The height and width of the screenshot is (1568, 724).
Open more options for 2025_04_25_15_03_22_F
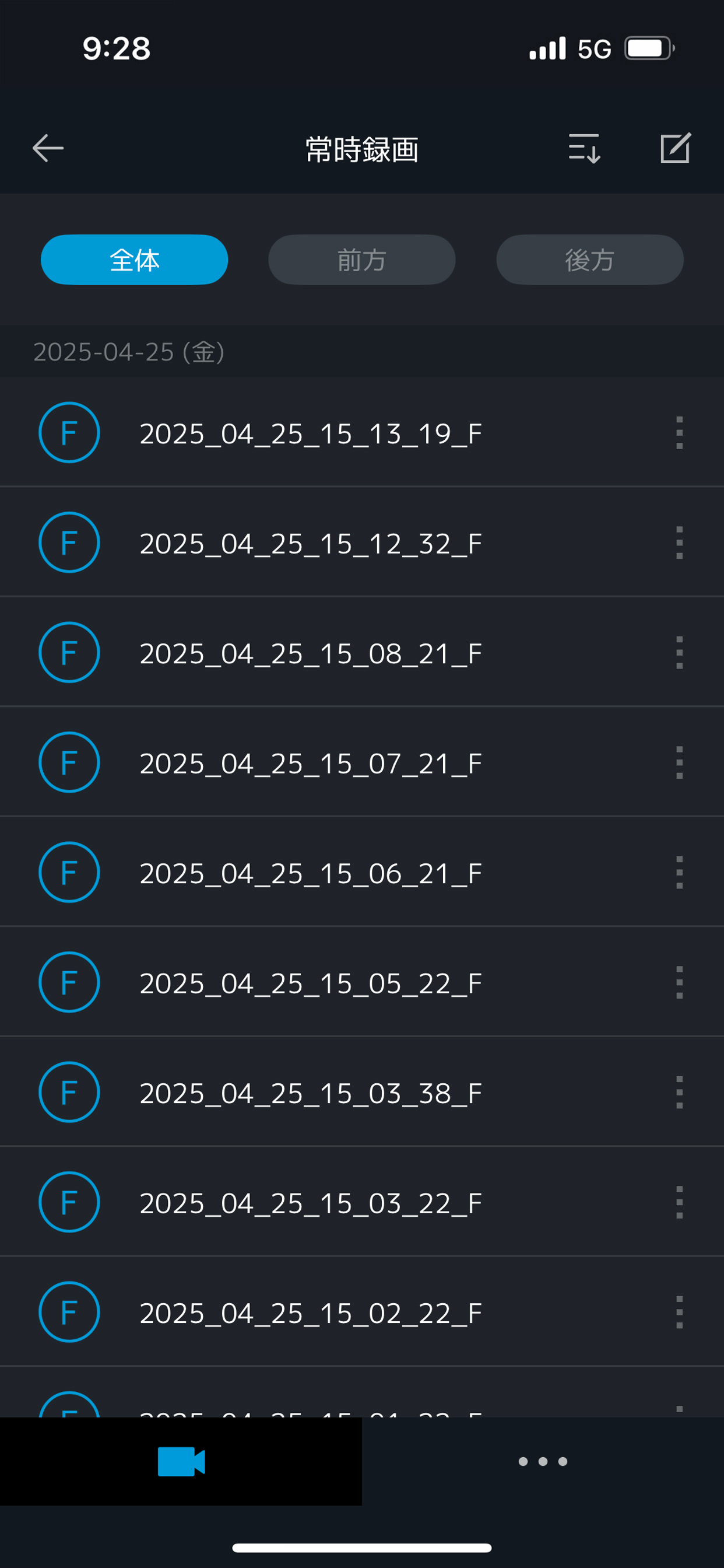[x=680, y=1202]
